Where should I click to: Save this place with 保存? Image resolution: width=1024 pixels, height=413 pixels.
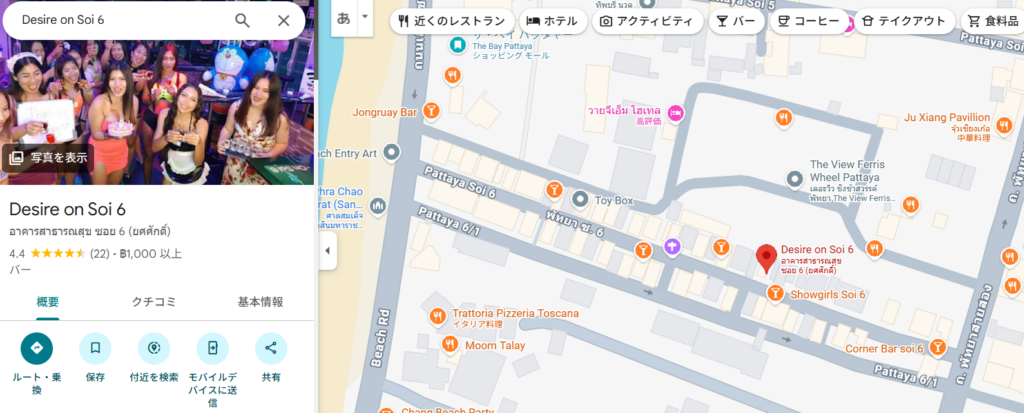pos(95,348)
